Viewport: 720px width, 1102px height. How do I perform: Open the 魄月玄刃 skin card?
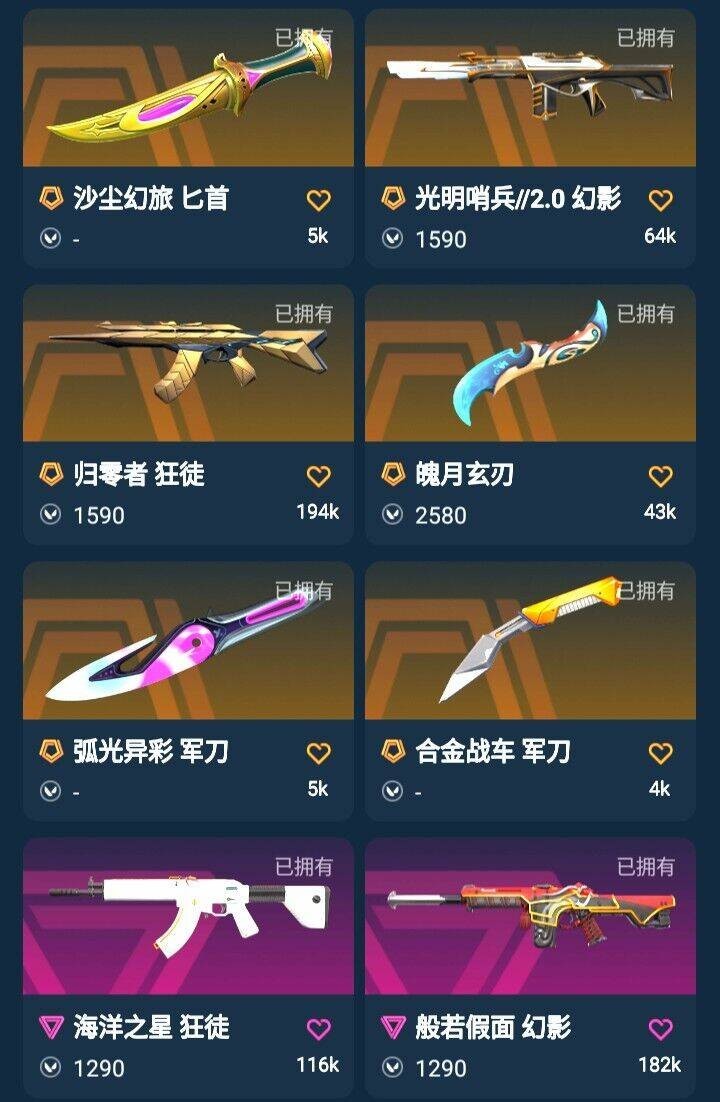tap(530, 415)
